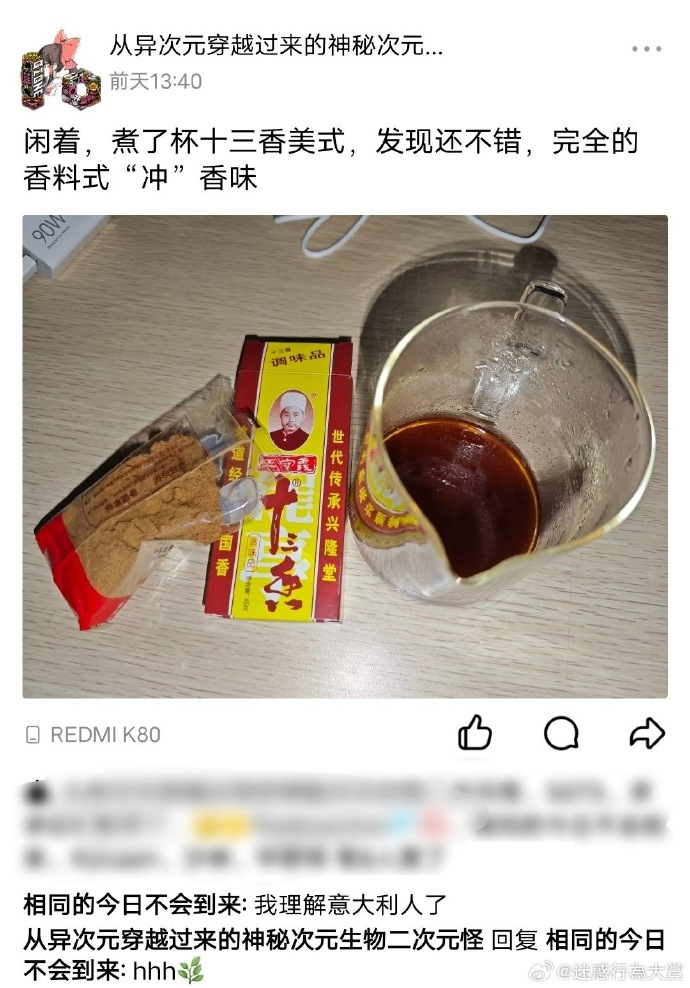Comment on the post via speech bubble

click(561, 735)
